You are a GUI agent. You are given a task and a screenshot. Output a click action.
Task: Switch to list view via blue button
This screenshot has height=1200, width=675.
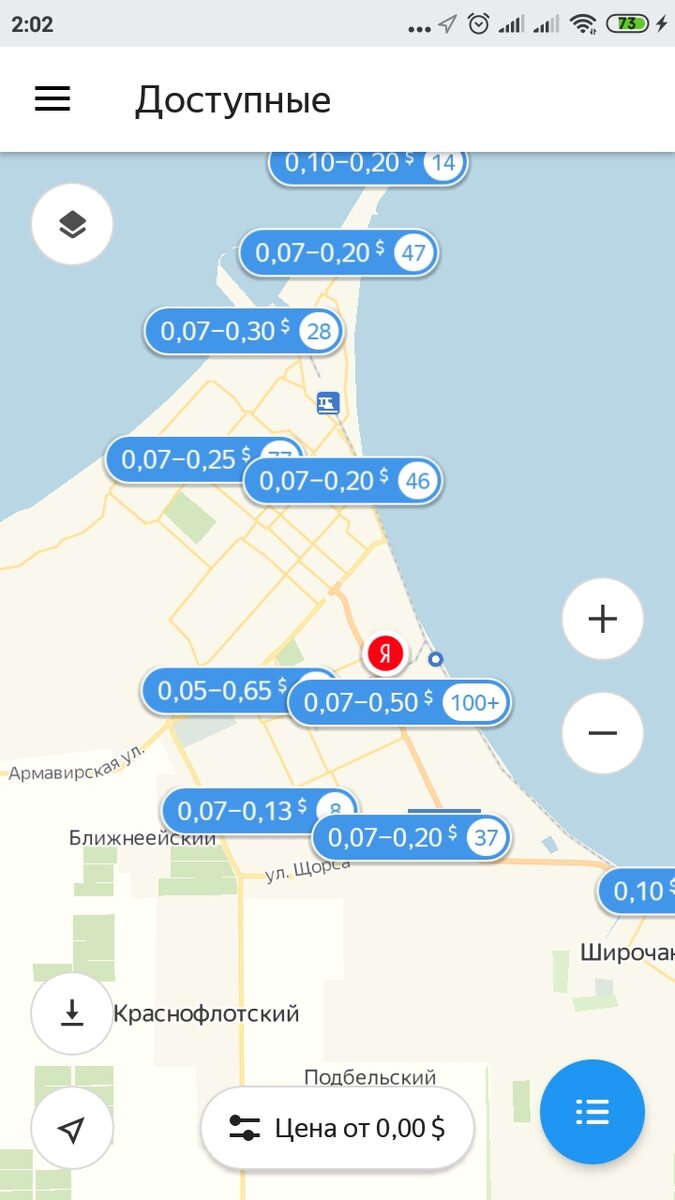592,1112
